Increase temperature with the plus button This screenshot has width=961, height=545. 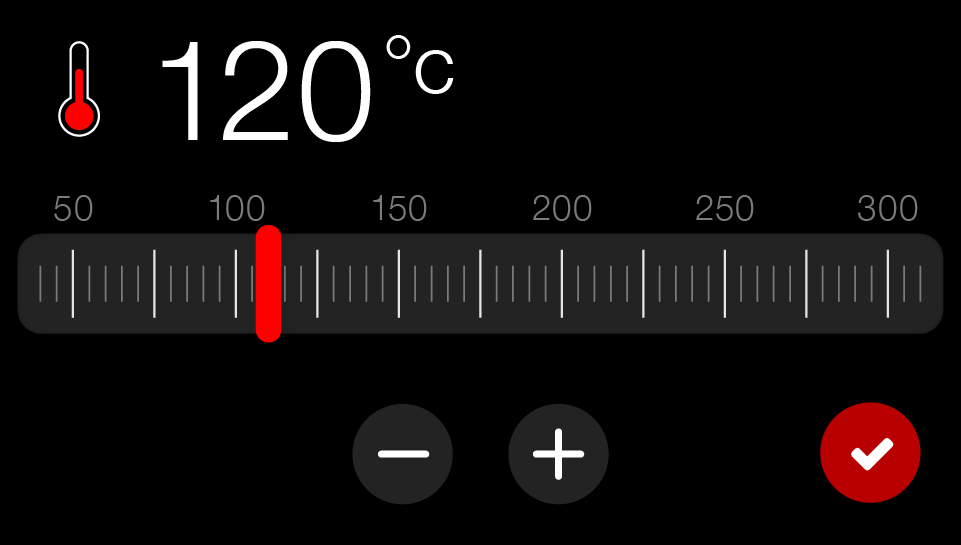click(x=558, y=454)
